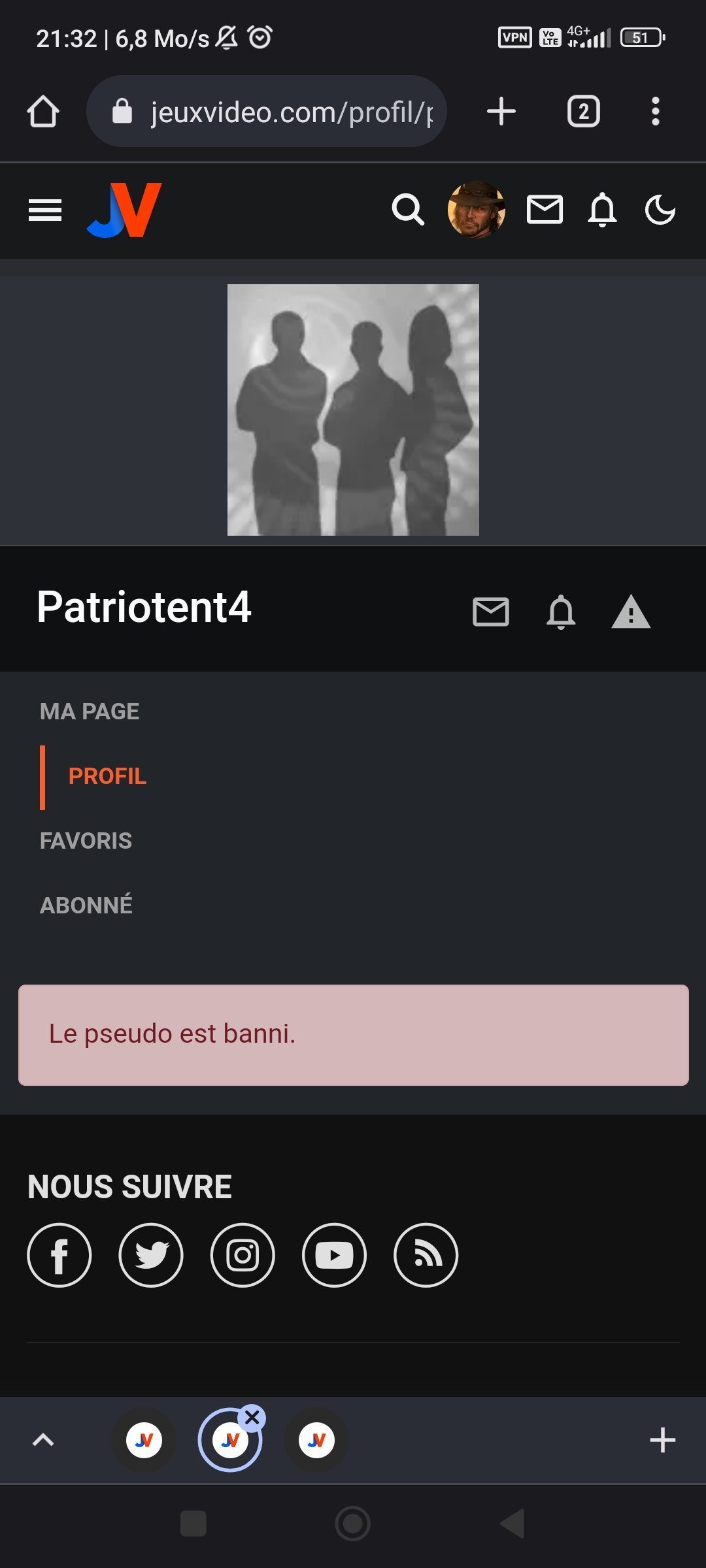Report Patriotent4 via the warning triangle
This screenshot has height=1568, width=706.
(631, 612)
